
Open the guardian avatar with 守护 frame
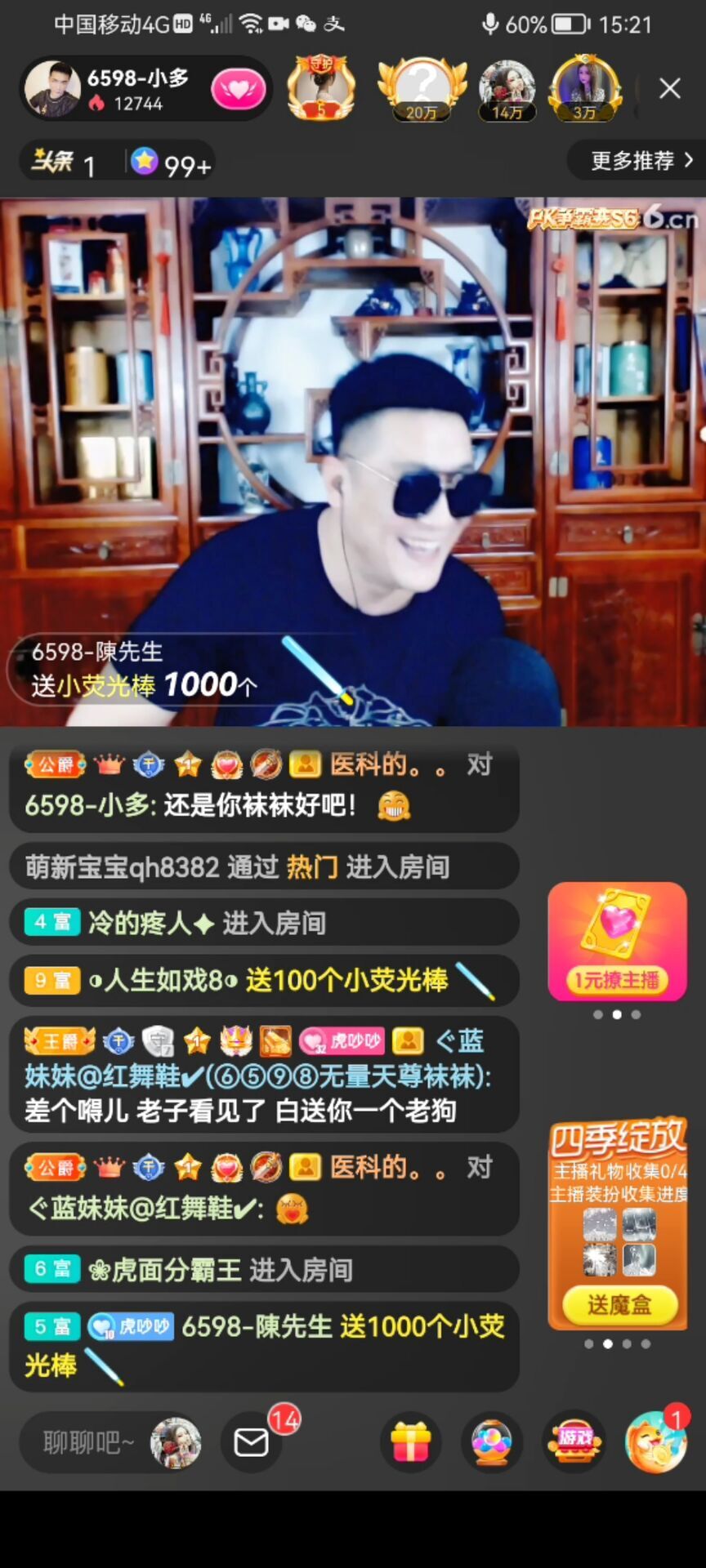pyautogui.click(x=321, y=88)
